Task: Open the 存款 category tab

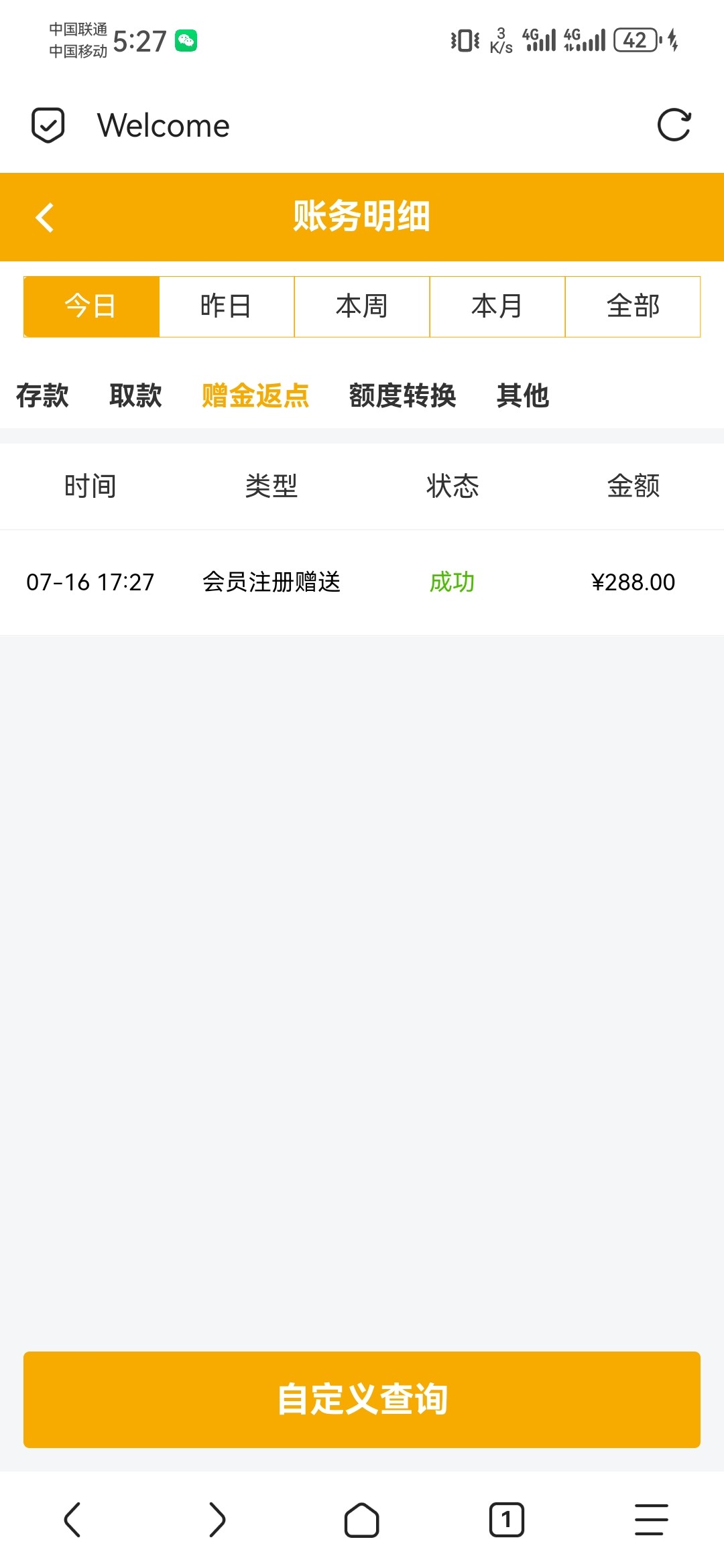Action: click(x=42, y=395)
